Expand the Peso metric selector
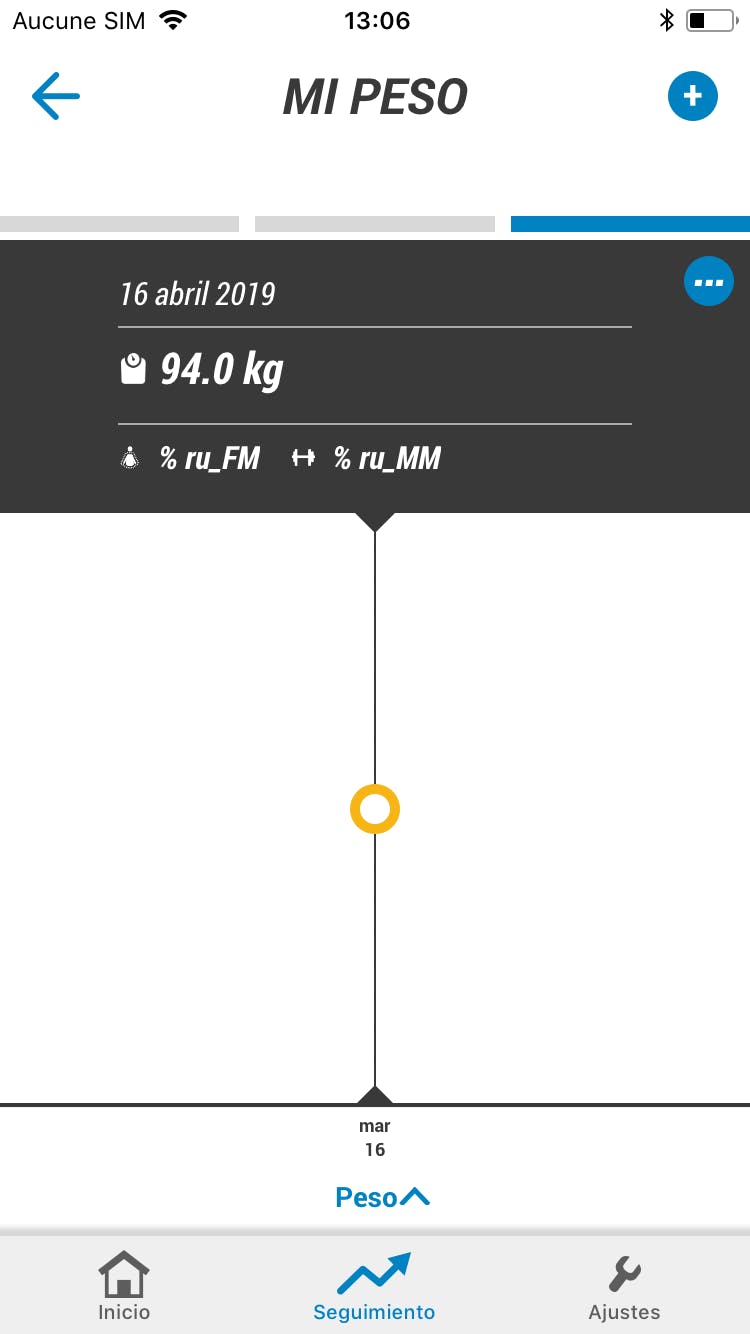The height and width of the screenshot is (1334, 750). coord(383,1197)
